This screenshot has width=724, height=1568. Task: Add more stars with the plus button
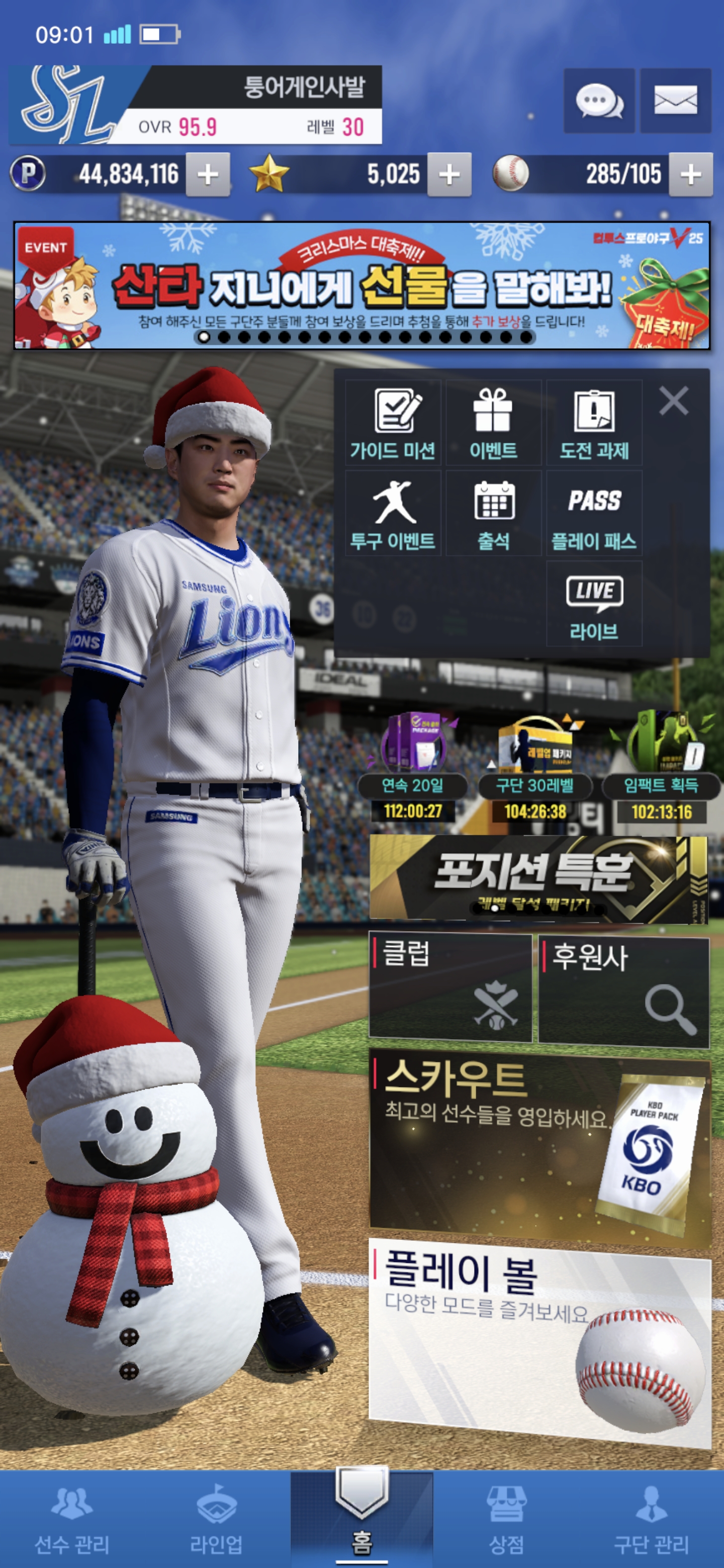449,175
